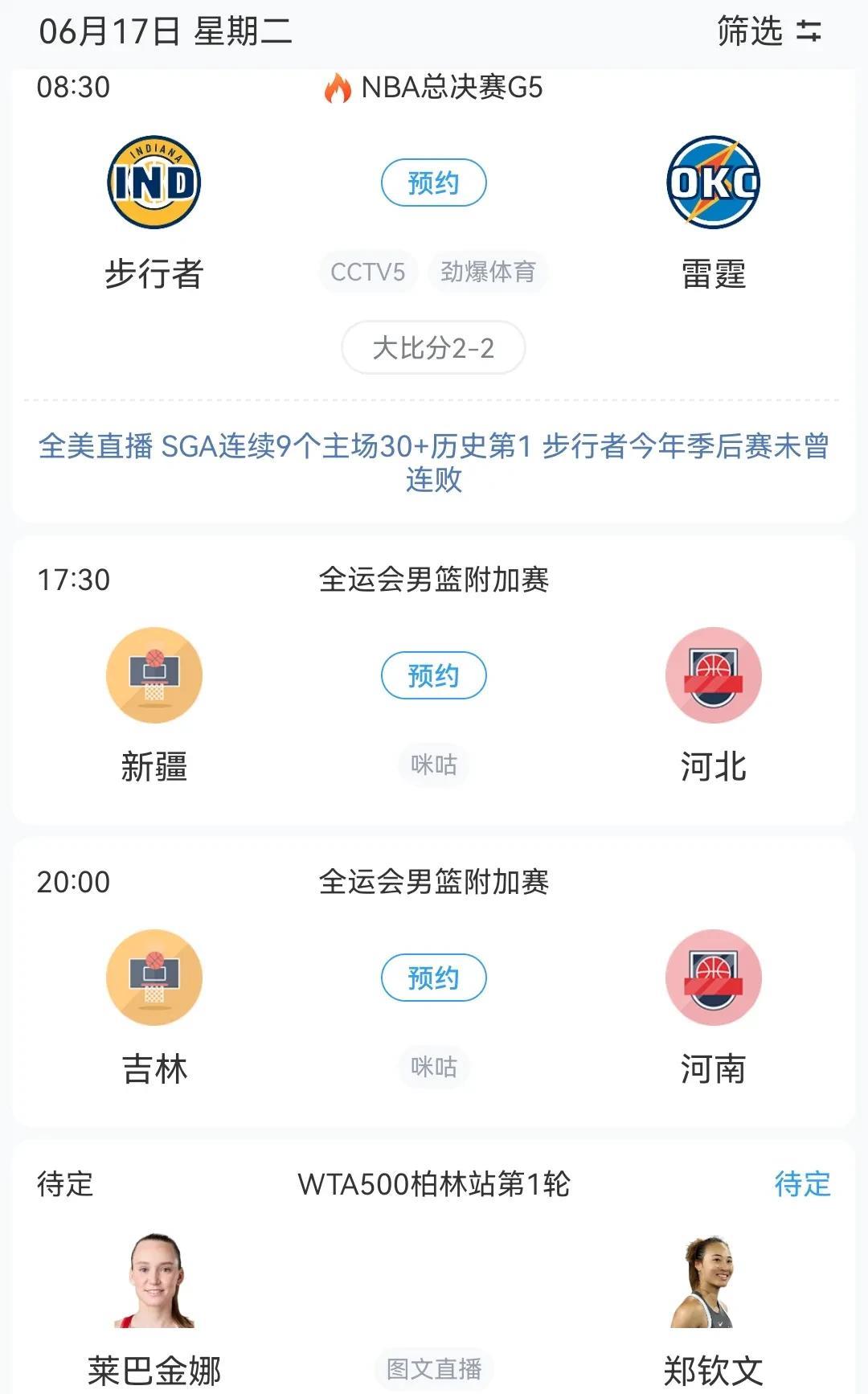Choose the 劲爆体育 channel chip
The height and width of the screenshot is (1394, 868).
(488, 272)
